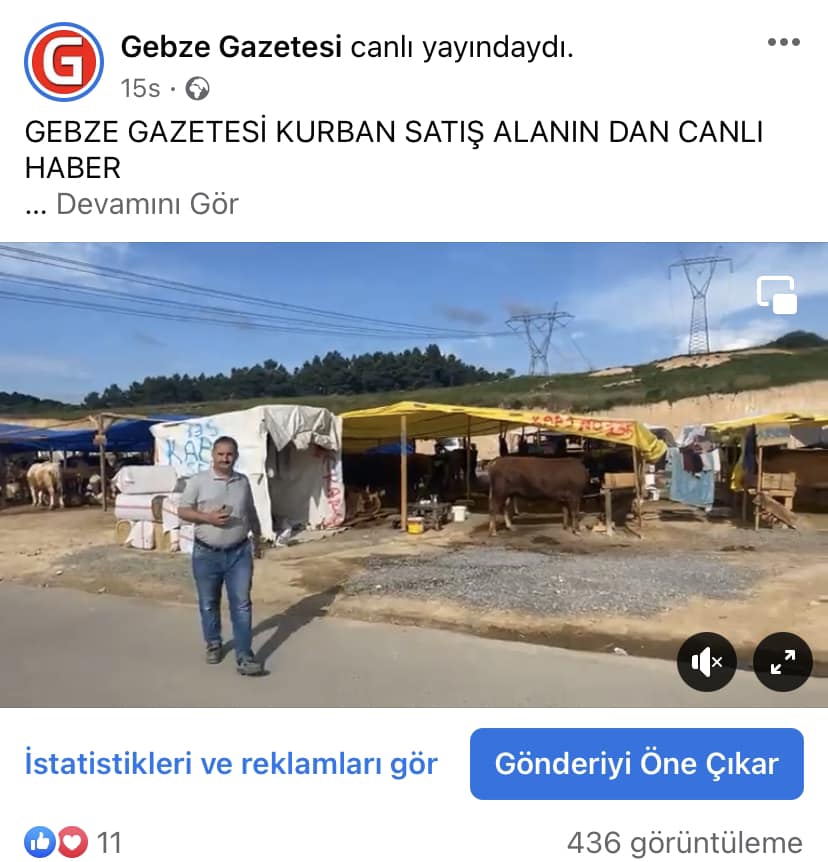The height and width of the screenshot is (862, 828).
Task: Open the post's three-dot overflow menu
Action: (783, 42)
